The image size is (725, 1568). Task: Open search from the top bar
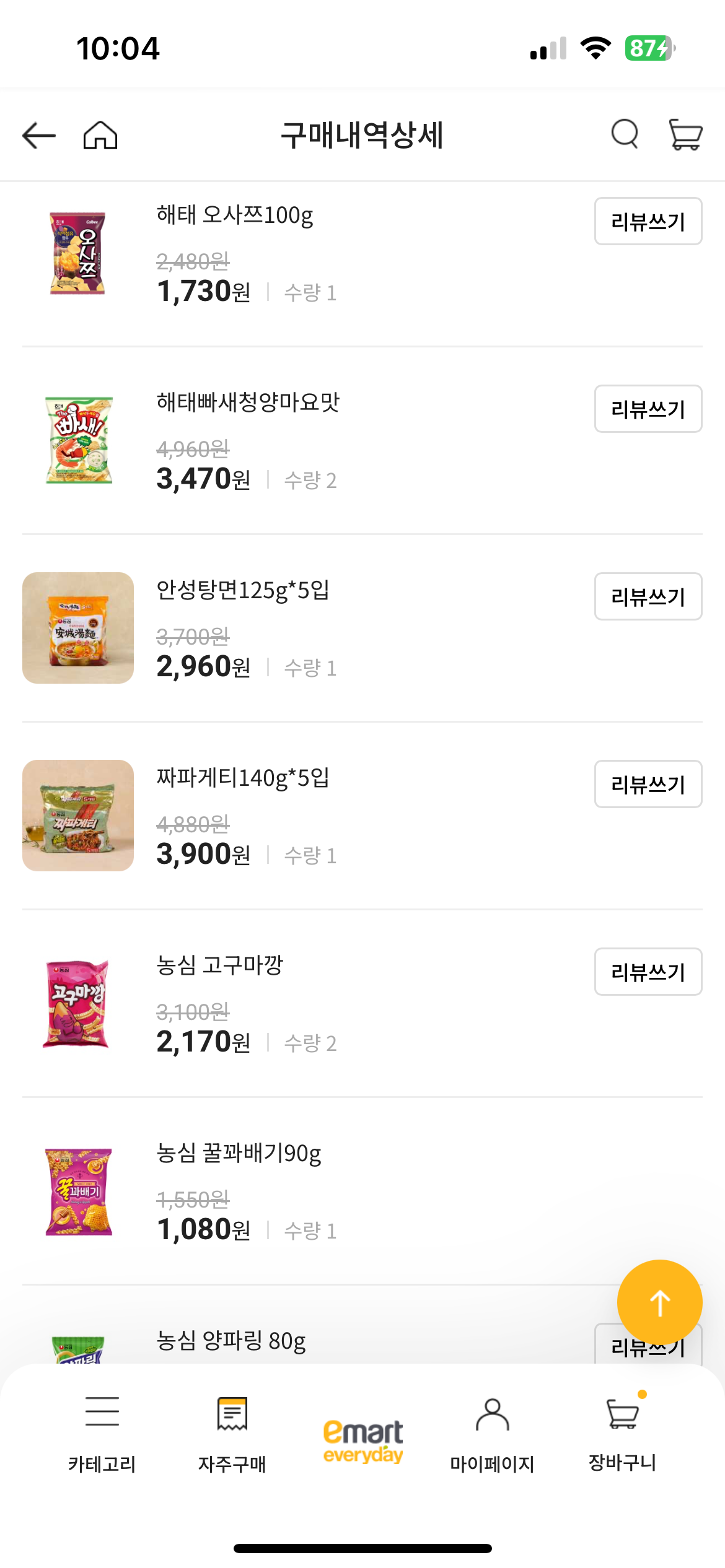[624, 135]
